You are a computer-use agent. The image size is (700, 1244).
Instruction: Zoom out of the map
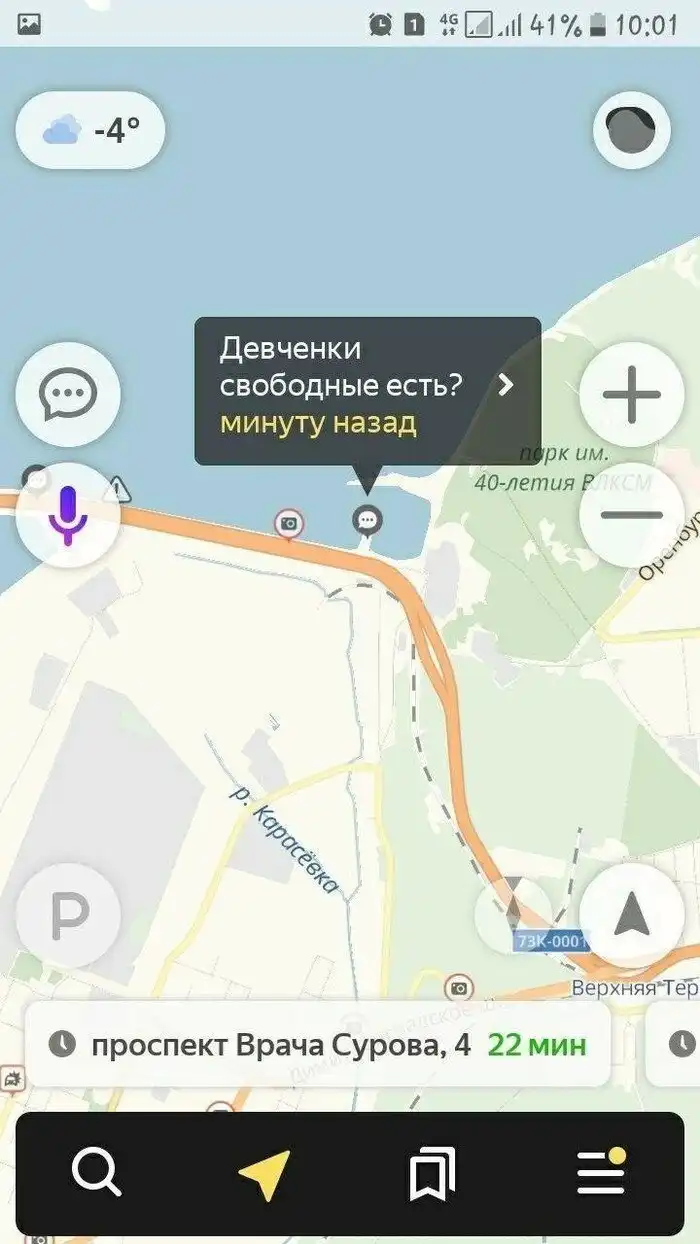pyautogui.click(x=631, y=516)
